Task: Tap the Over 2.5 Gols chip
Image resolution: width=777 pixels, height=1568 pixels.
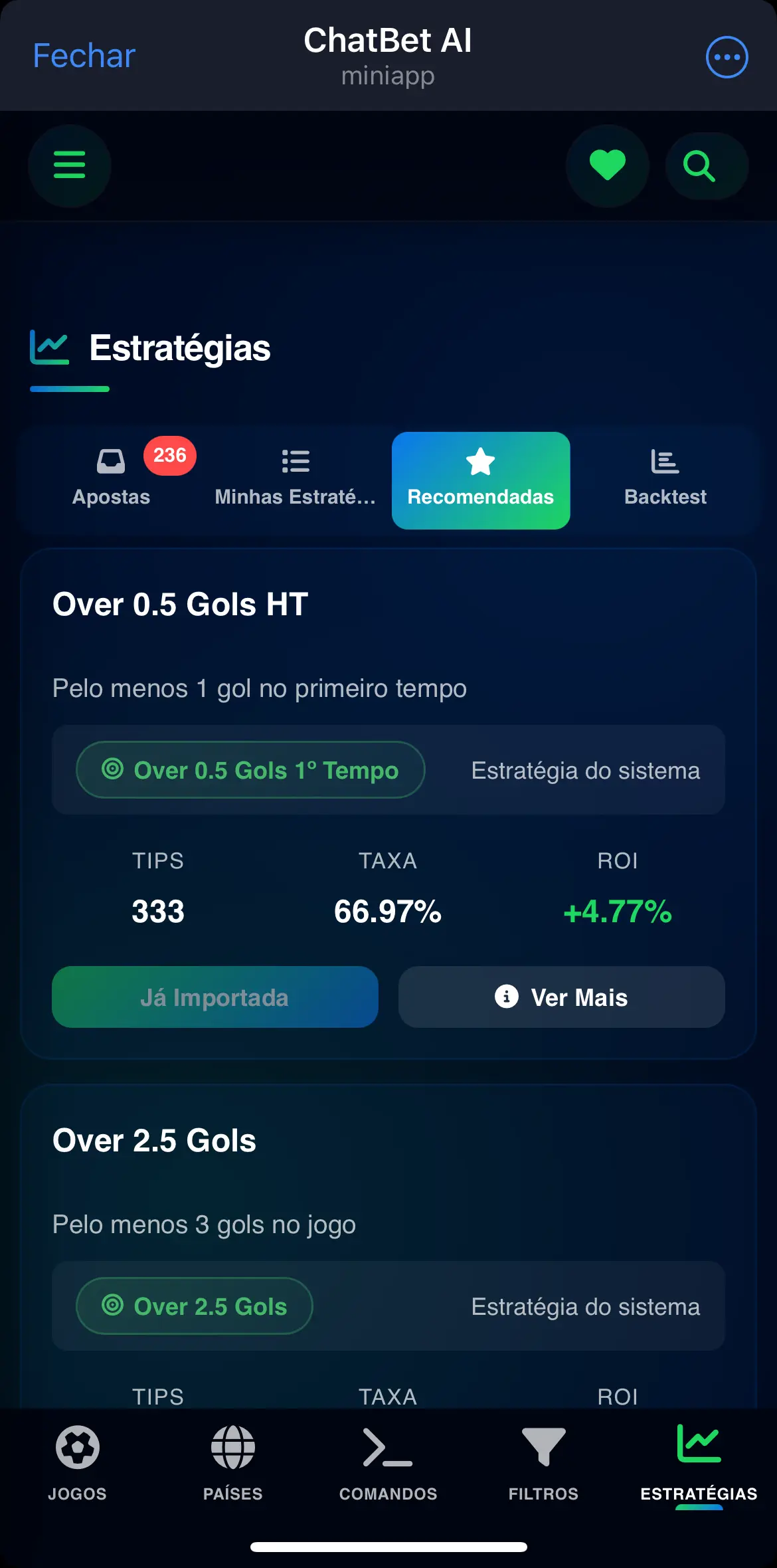Action: click(x=195, y=1306)
